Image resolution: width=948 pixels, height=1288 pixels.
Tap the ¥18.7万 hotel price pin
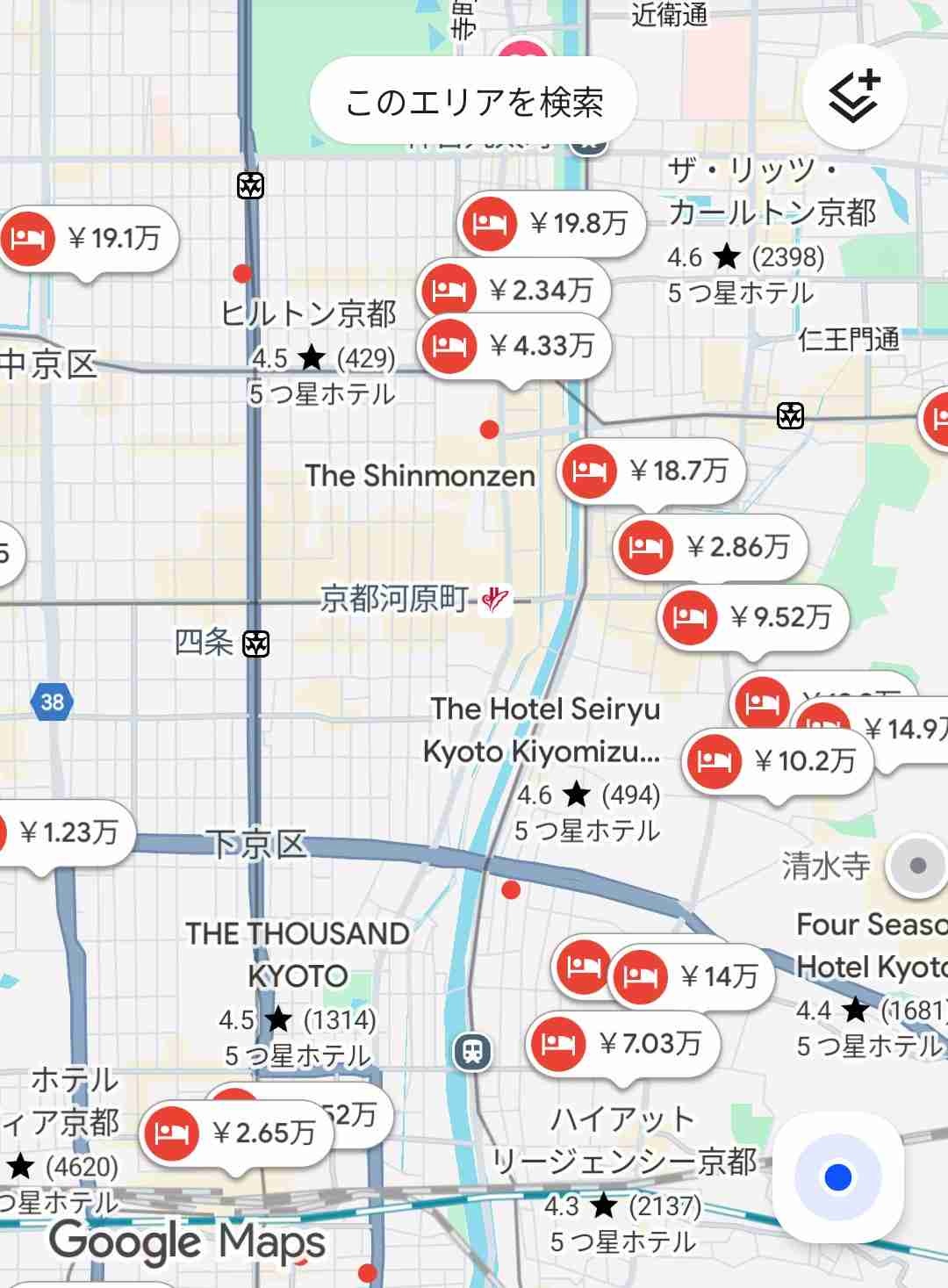click(x=651, y=471)
